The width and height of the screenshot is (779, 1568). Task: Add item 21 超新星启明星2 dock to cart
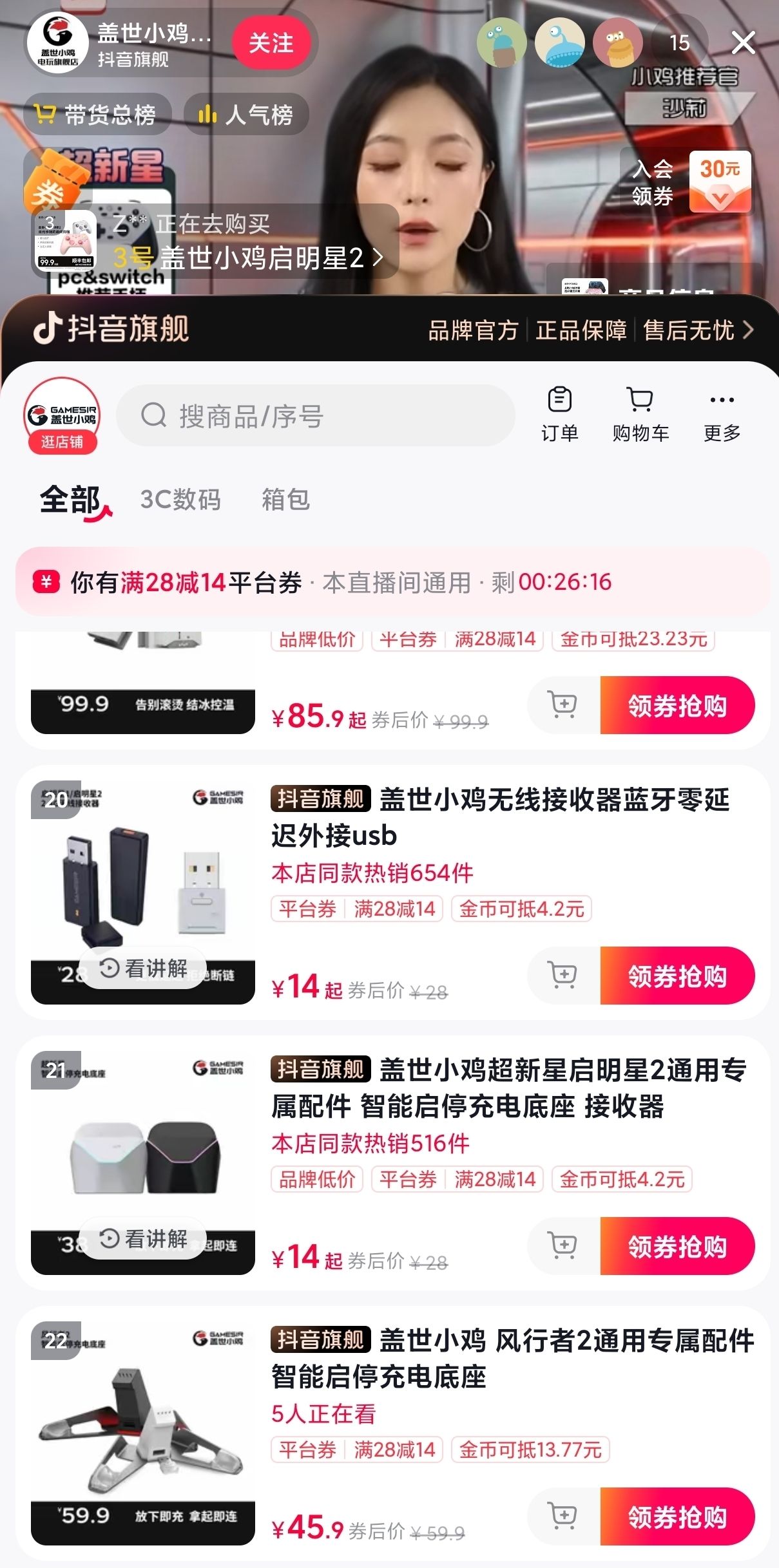563,1245
